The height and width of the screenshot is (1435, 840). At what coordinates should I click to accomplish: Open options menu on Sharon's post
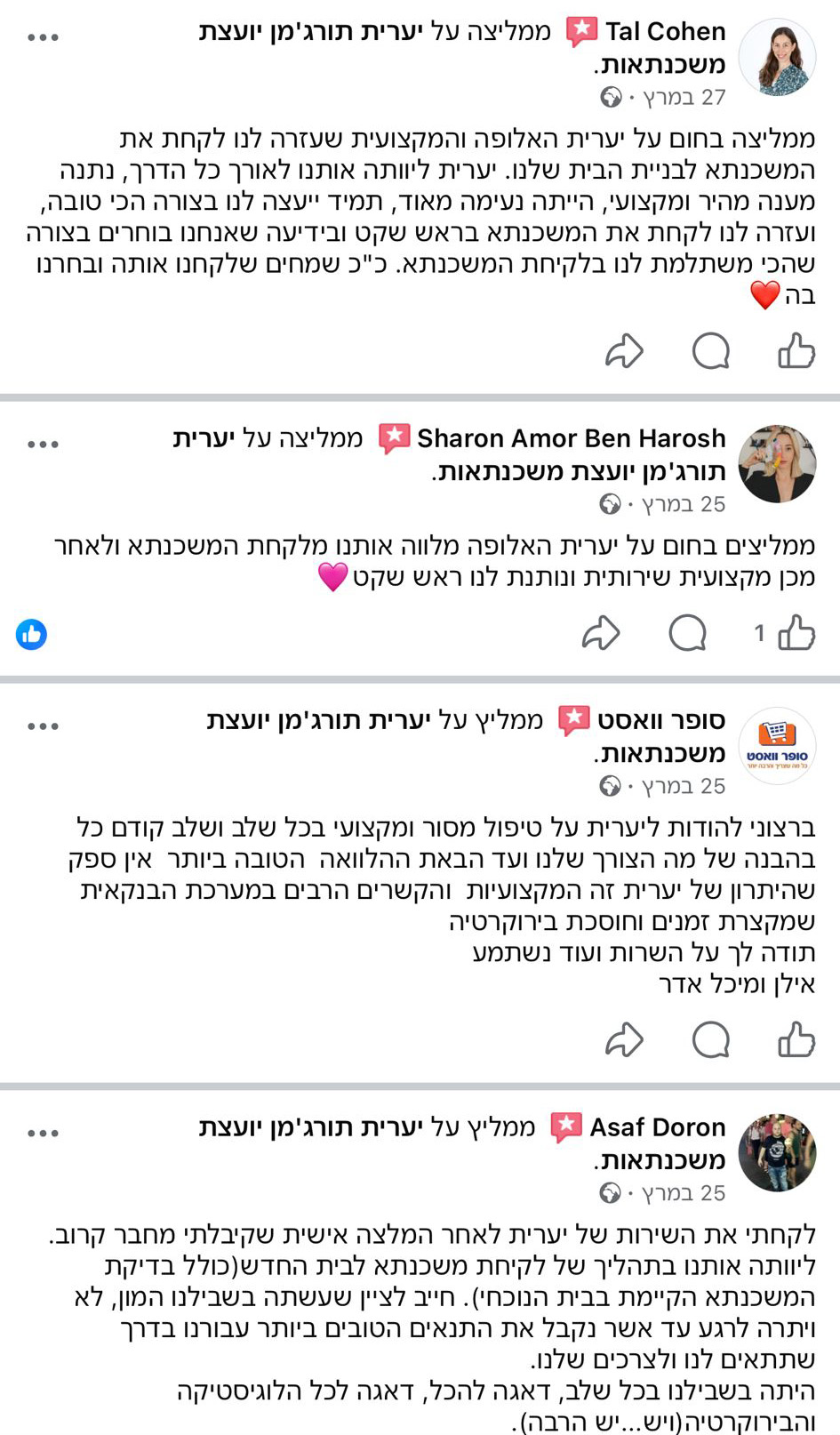[43, 444]
